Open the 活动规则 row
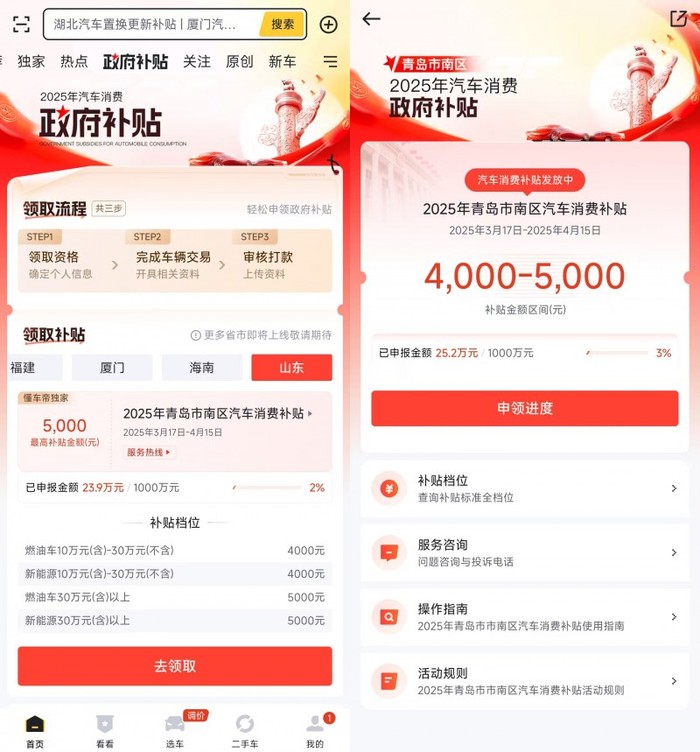 click(525, 681)
